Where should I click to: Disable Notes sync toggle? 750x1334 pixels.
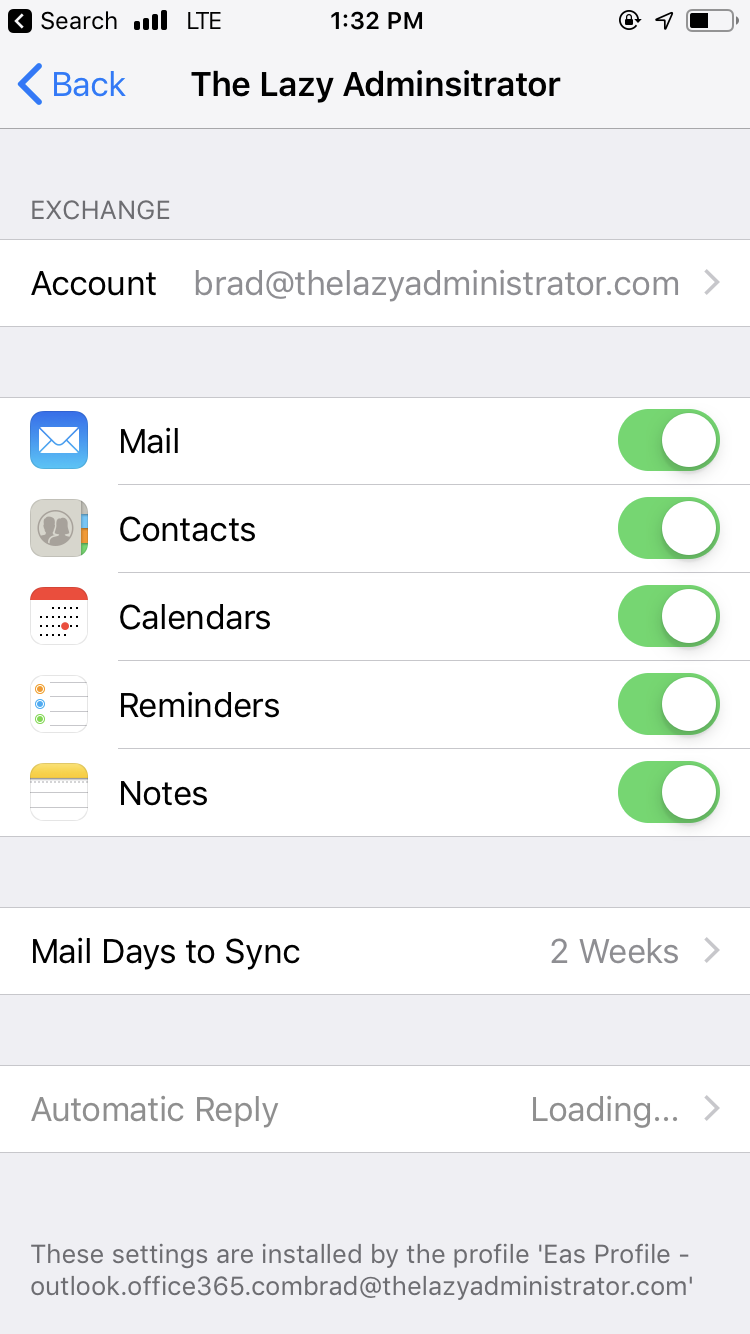(x=668, y=792)
